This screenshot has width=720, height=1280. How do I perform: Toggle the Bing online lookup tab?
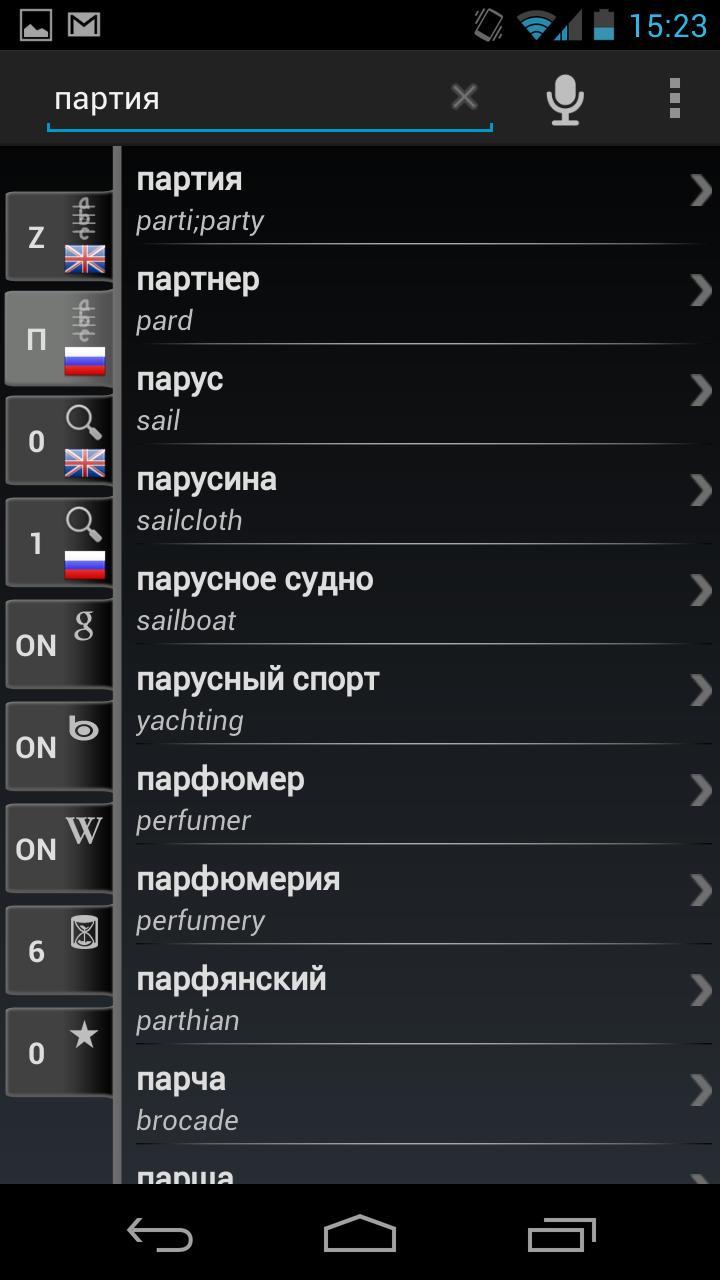click(58, 748)
